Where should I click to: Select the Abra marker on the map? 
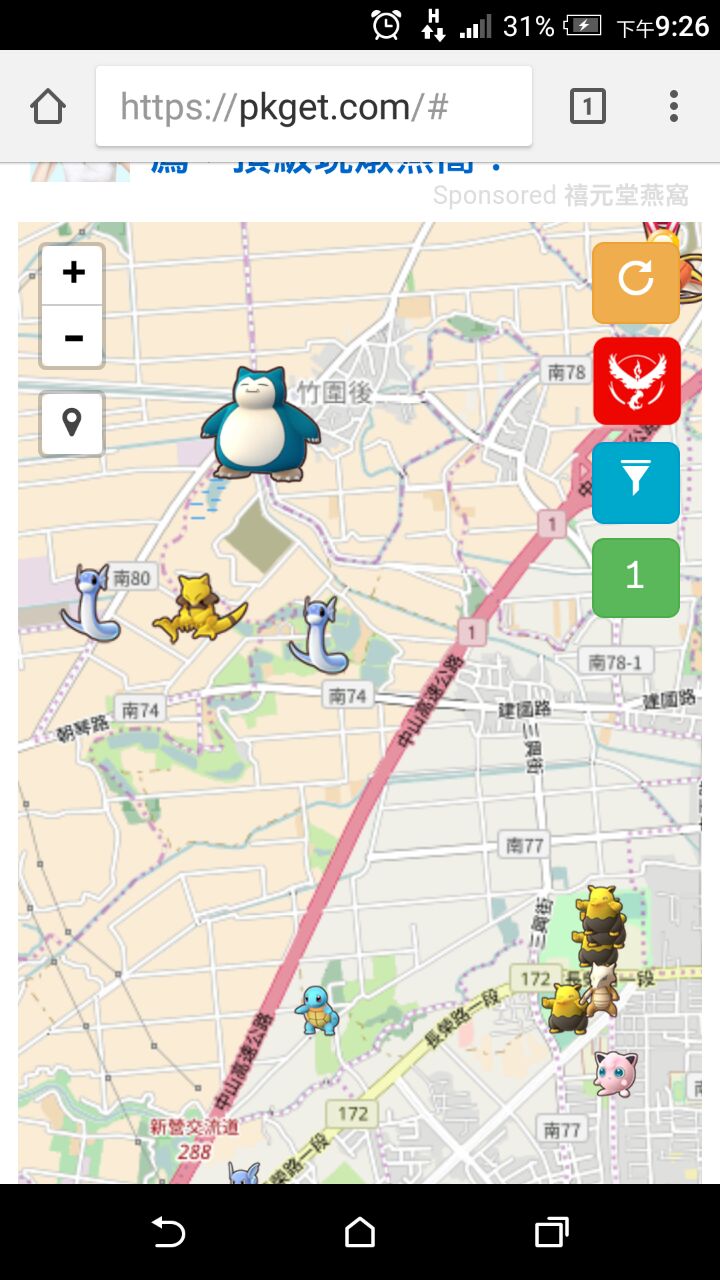click(x=199, y=608)
